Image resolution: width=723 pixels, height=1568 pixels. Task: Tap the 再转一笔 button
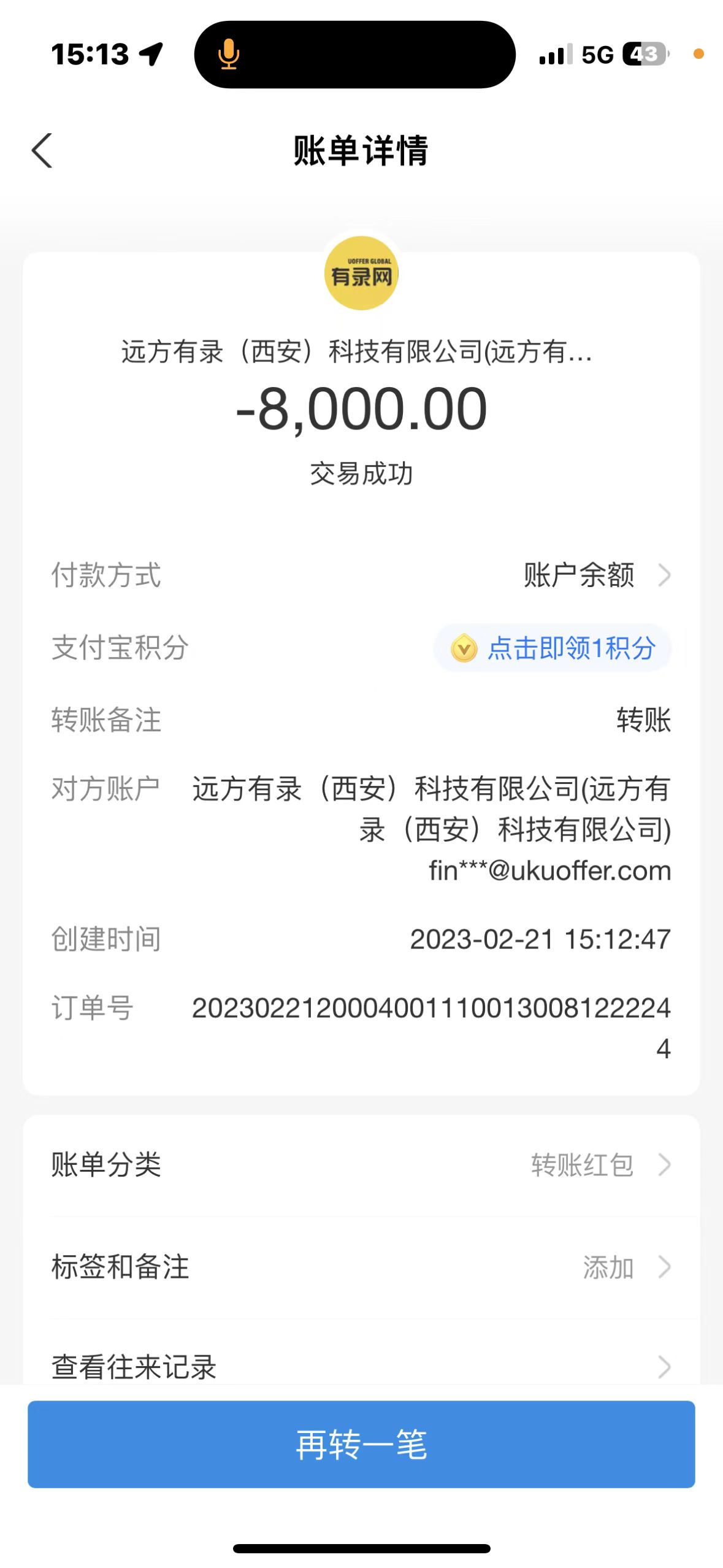pos(361,1444)
